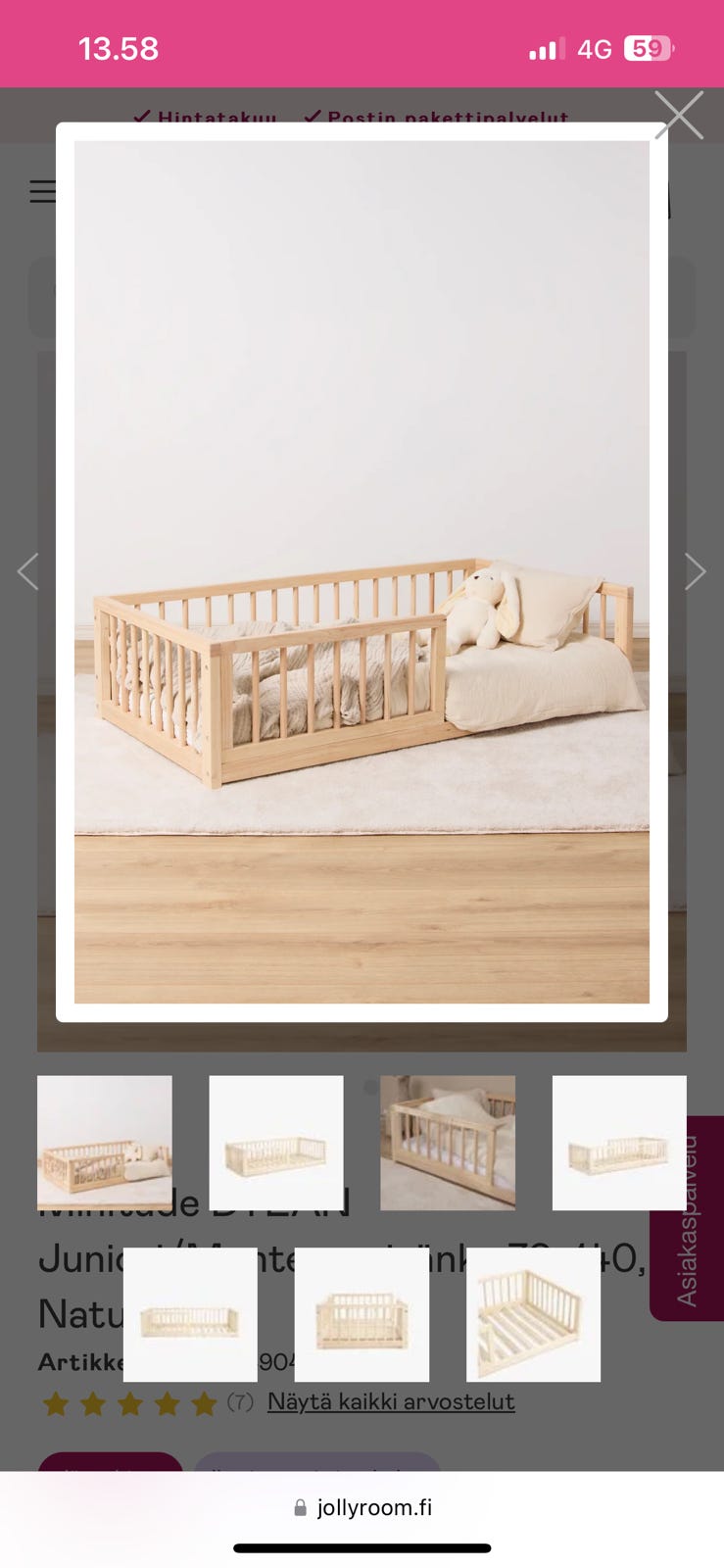Close the enlarged product image

(x=679, y=116)
